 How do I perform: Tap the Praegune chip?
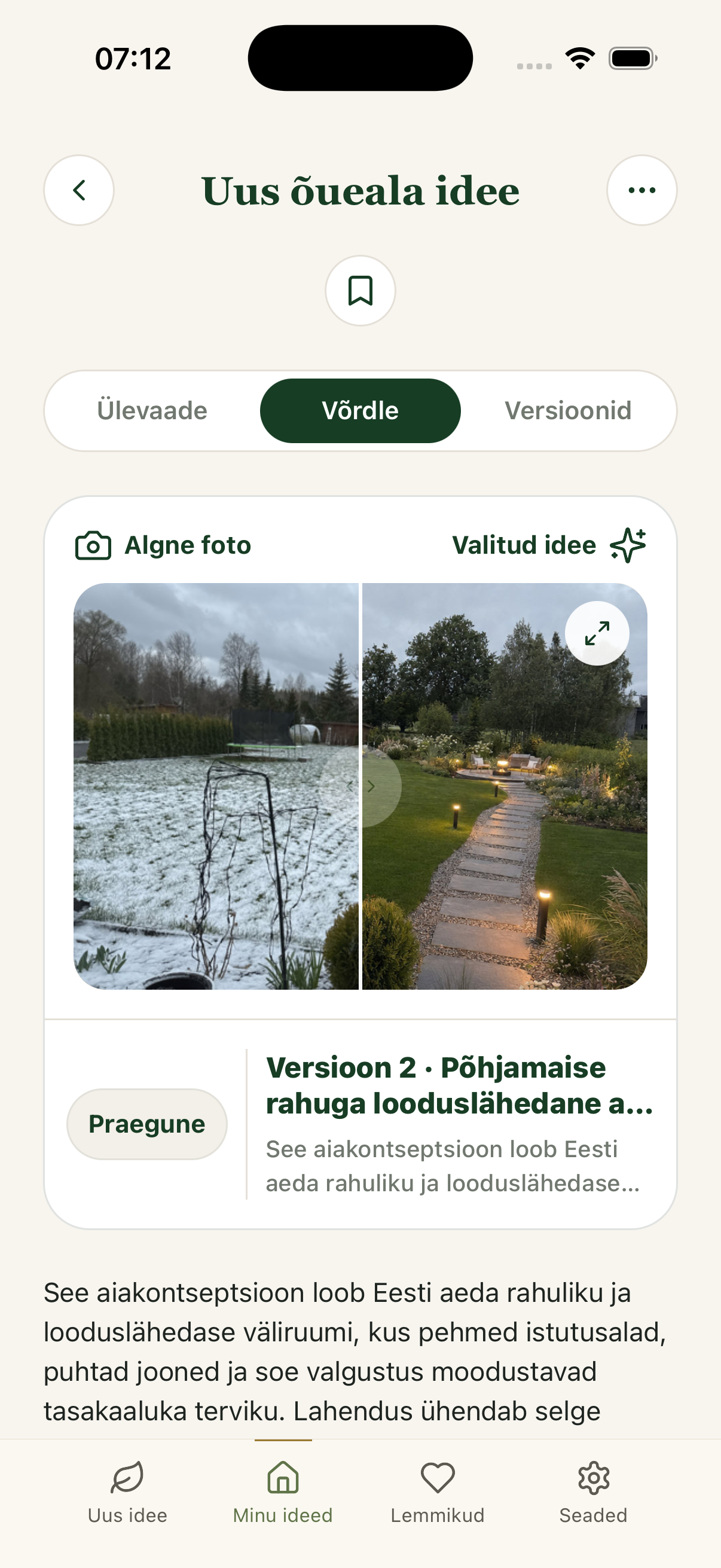point(146,1124)
